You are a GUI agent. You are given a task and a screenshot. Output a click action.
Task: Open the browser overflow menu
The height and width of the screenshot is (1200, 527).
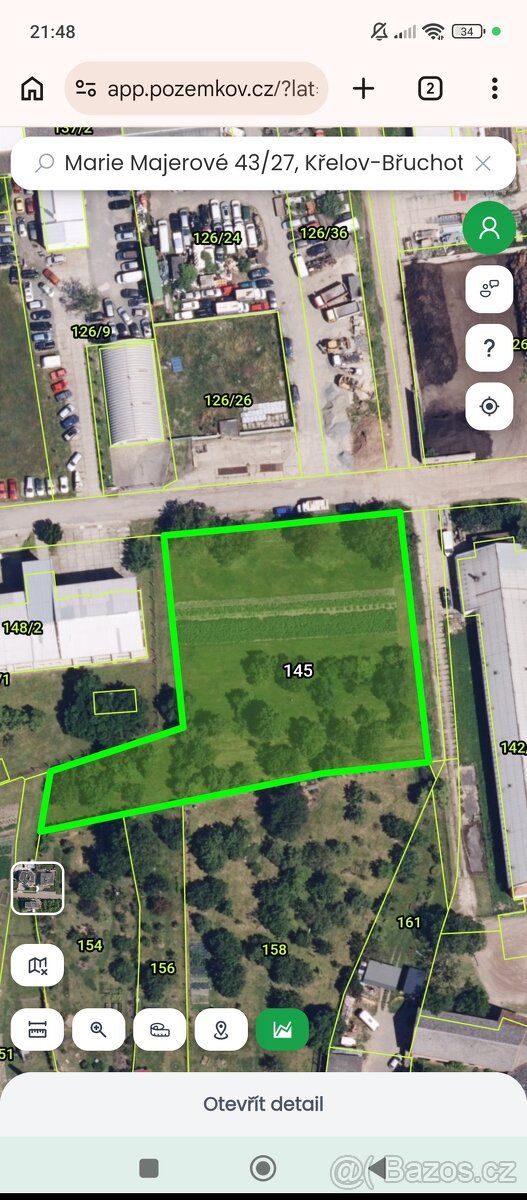(494, 89)
